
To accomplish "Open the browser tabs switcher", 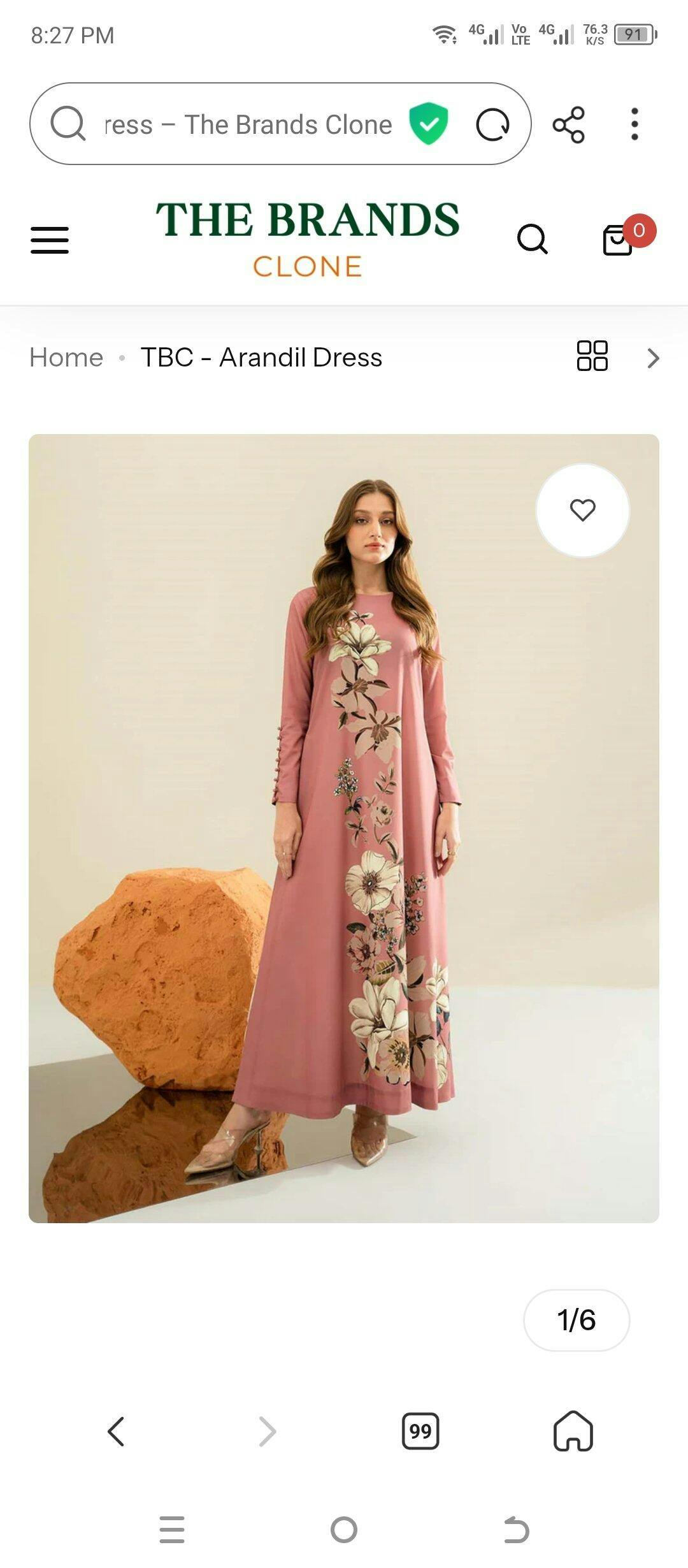I will tap(420, 1432).
